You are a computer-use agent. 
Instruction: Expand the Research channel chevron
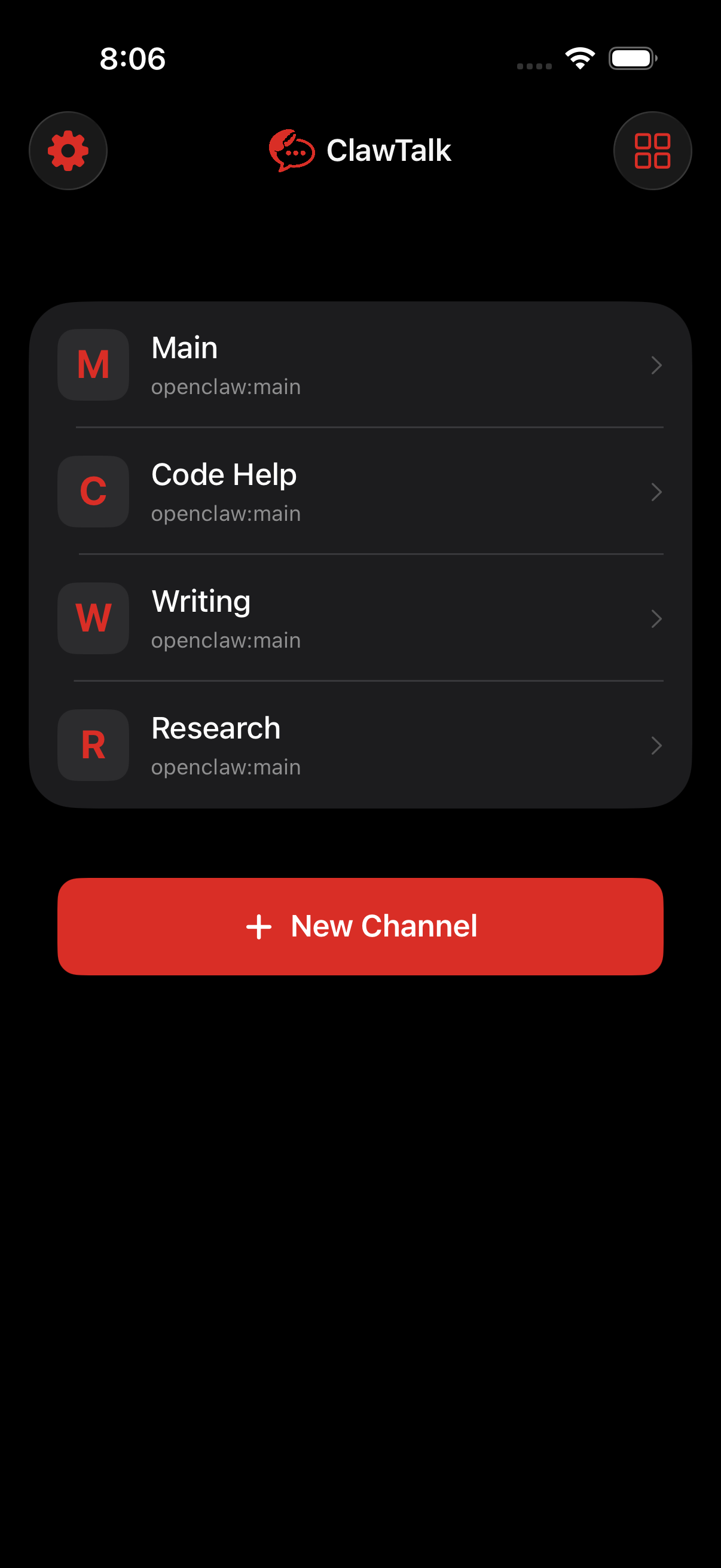(x=656, y=746)
